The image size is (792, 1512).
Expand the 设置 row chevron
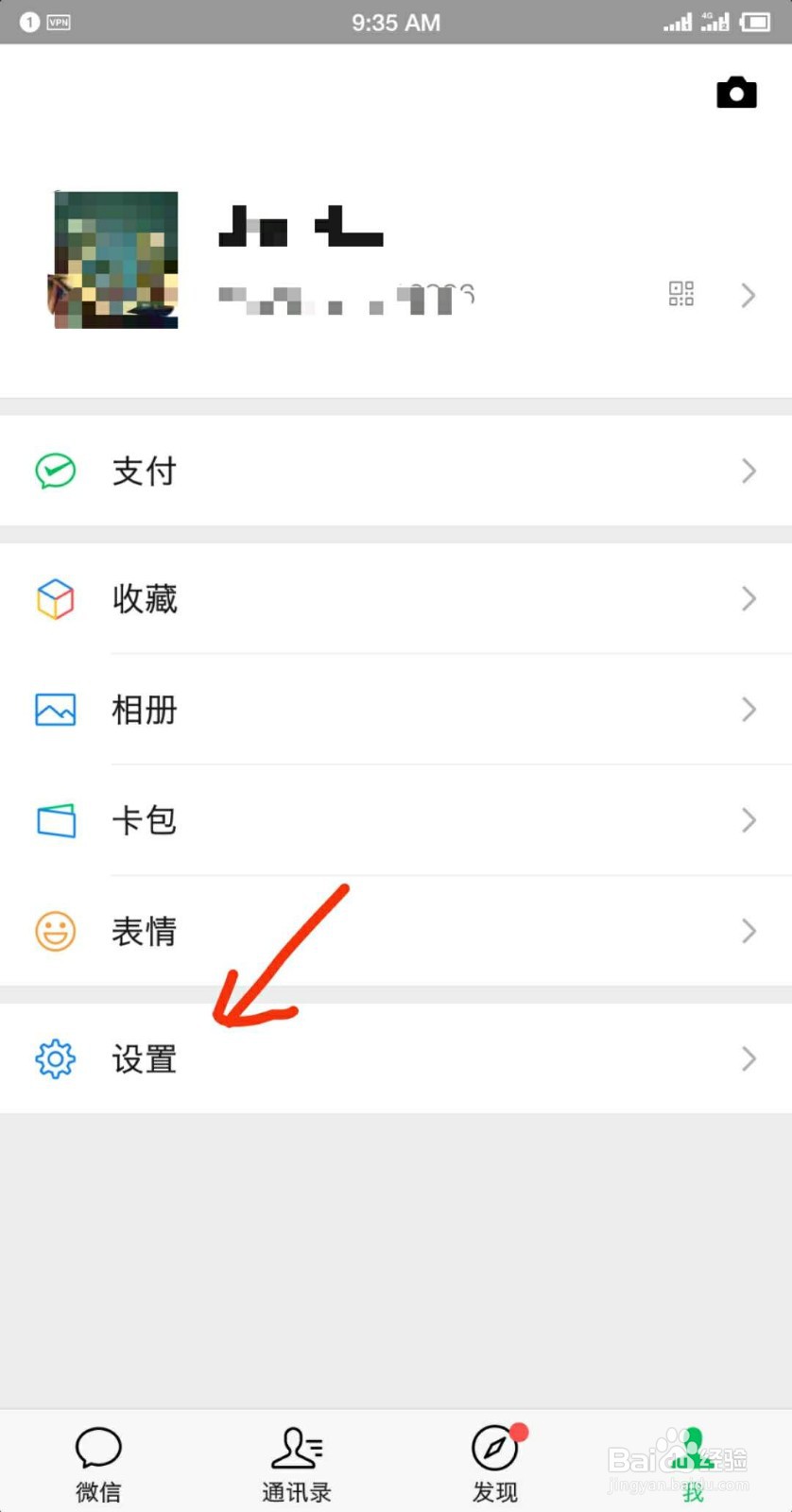749,1058
